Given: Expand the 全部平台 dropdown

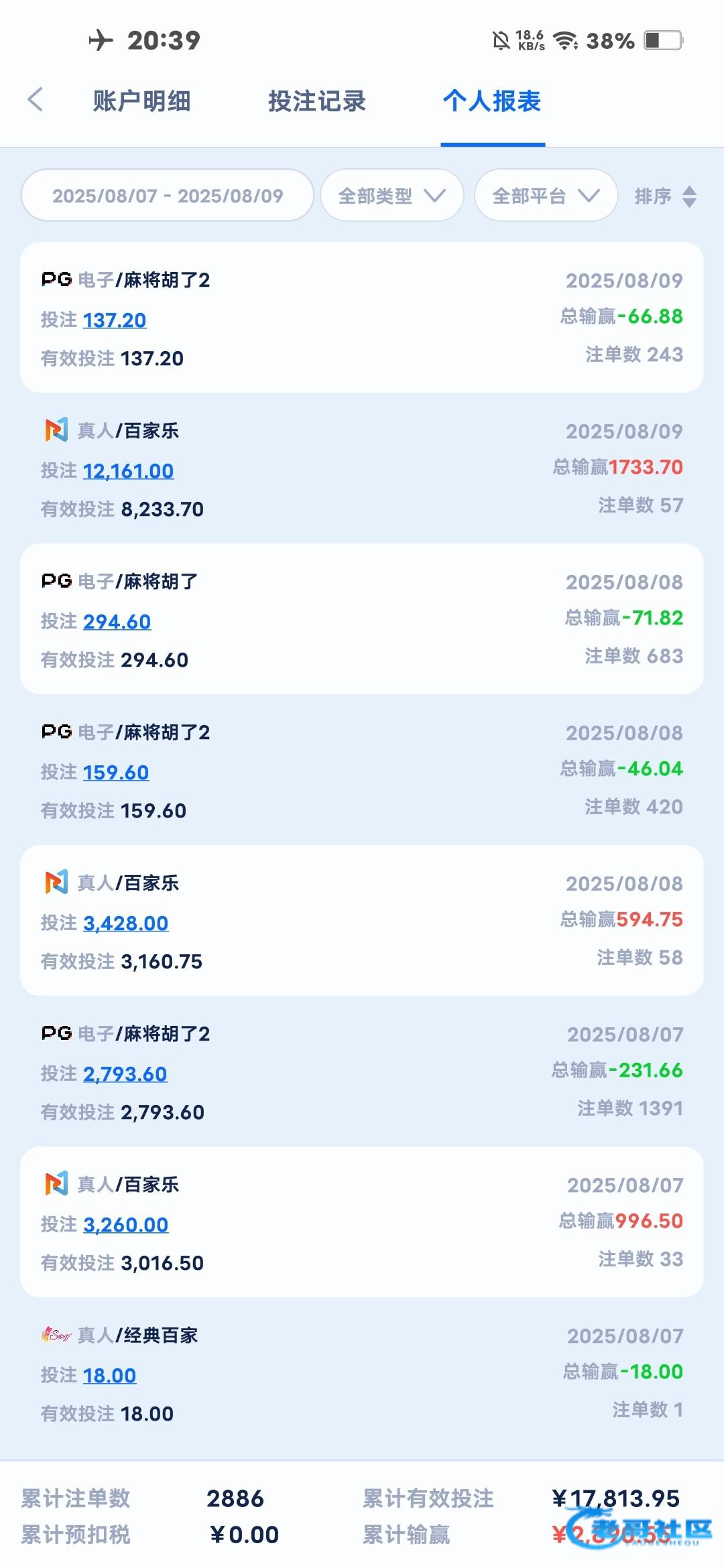Looking at the screenshot, I should point(546,195).
